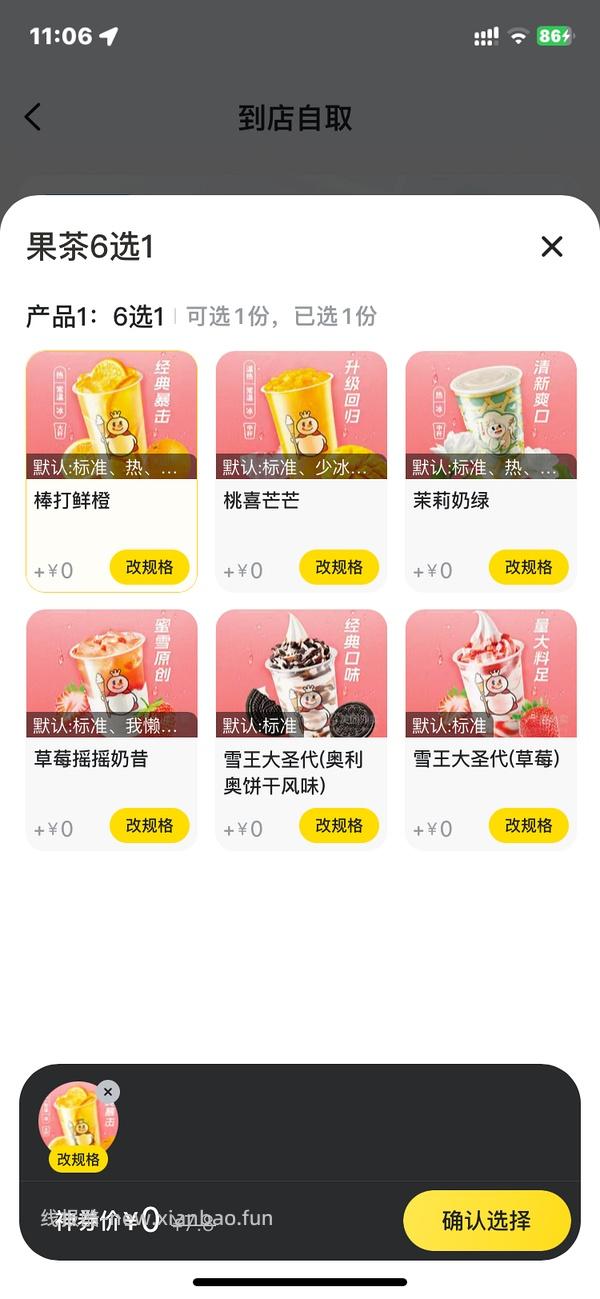The image size is (600, 1299).
Task: Change specs for the Oreo sundae
Action: (x=339, y=826)
